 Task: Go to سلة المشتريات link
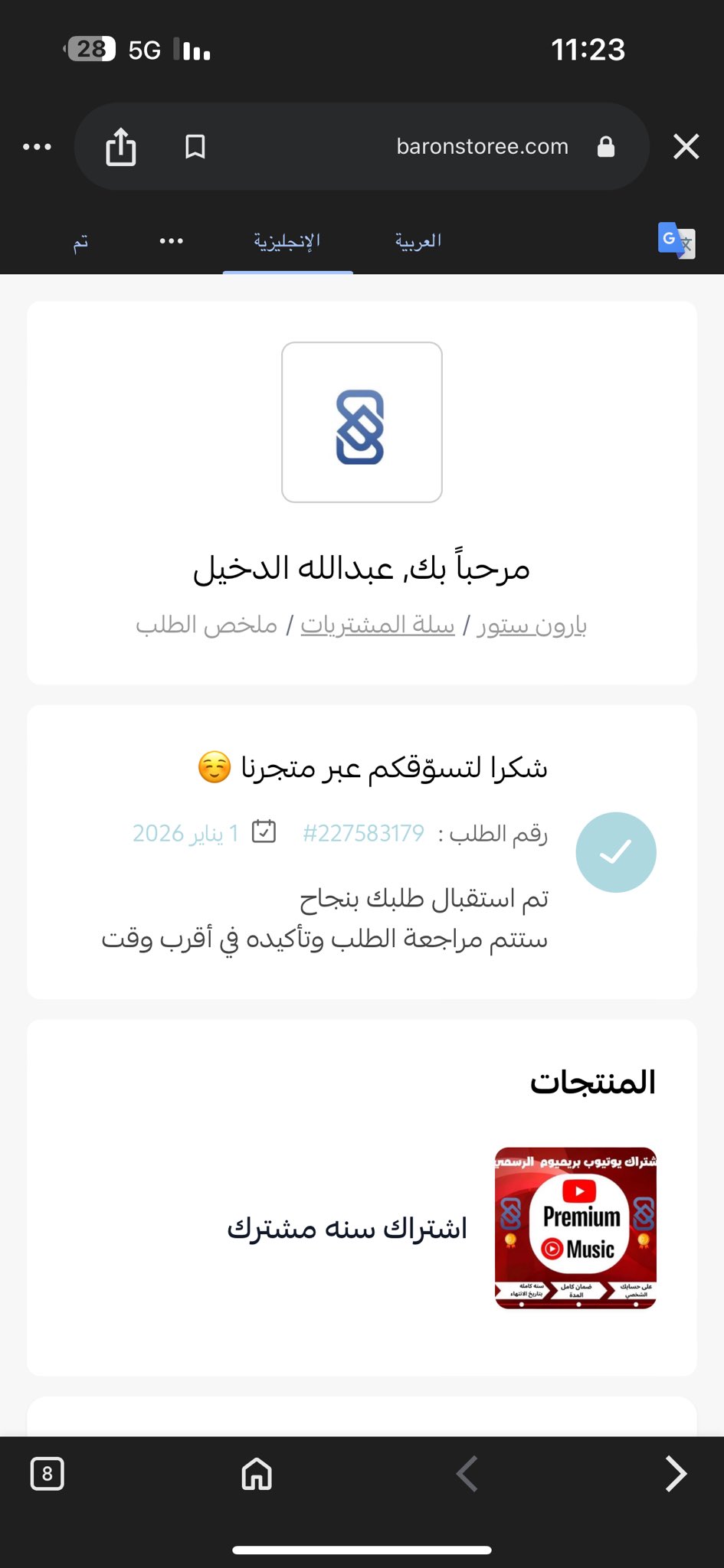point(377,626)
